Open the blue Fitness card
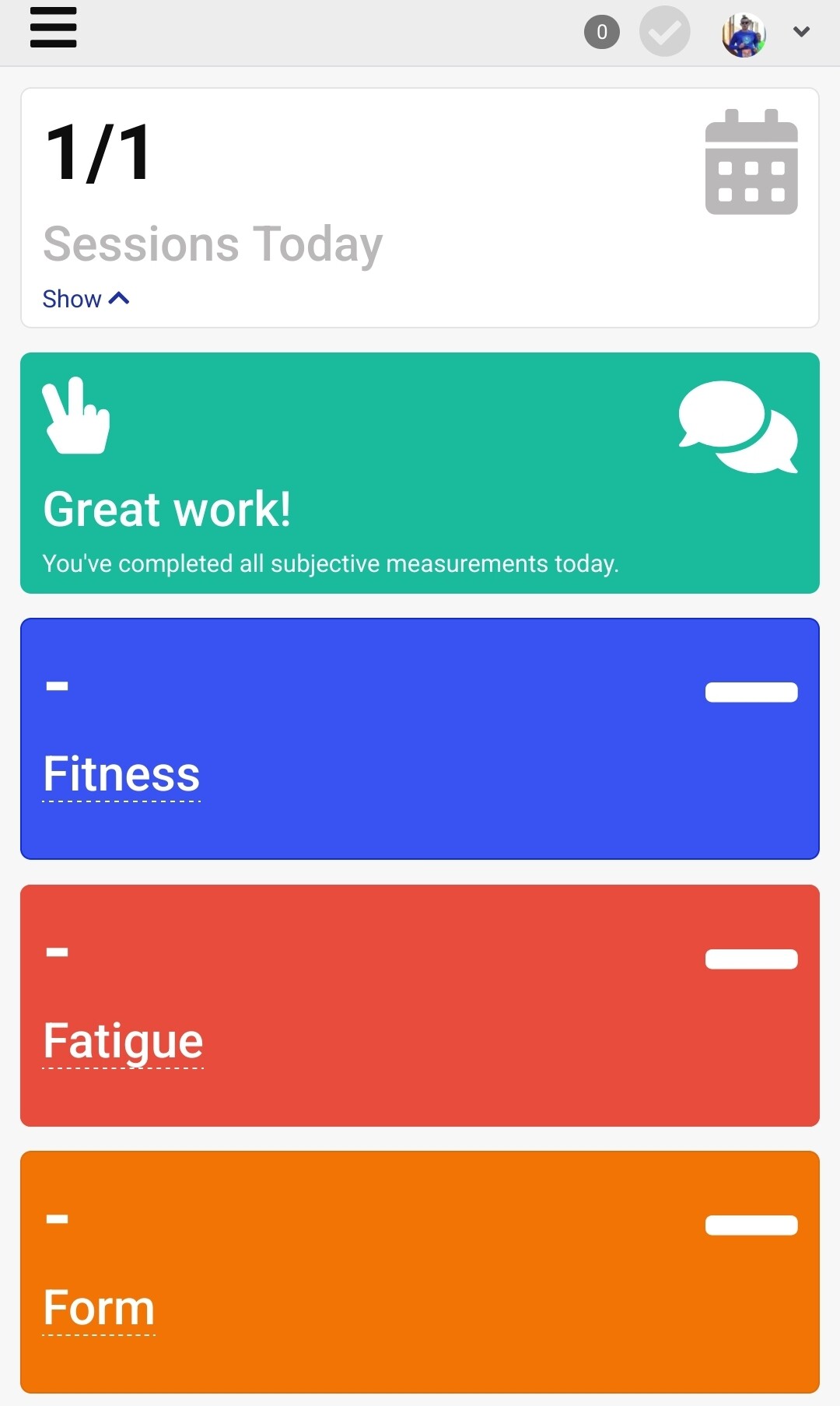The image size is (840, 1406). pos(420,738)
